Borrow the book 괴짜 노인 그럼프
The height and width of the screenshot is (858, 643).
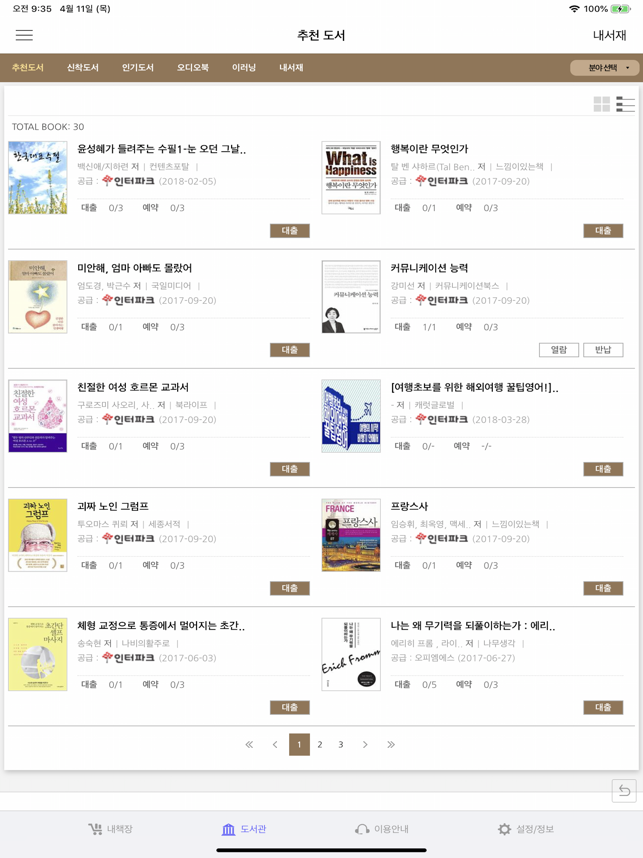[x=289, y=588]
